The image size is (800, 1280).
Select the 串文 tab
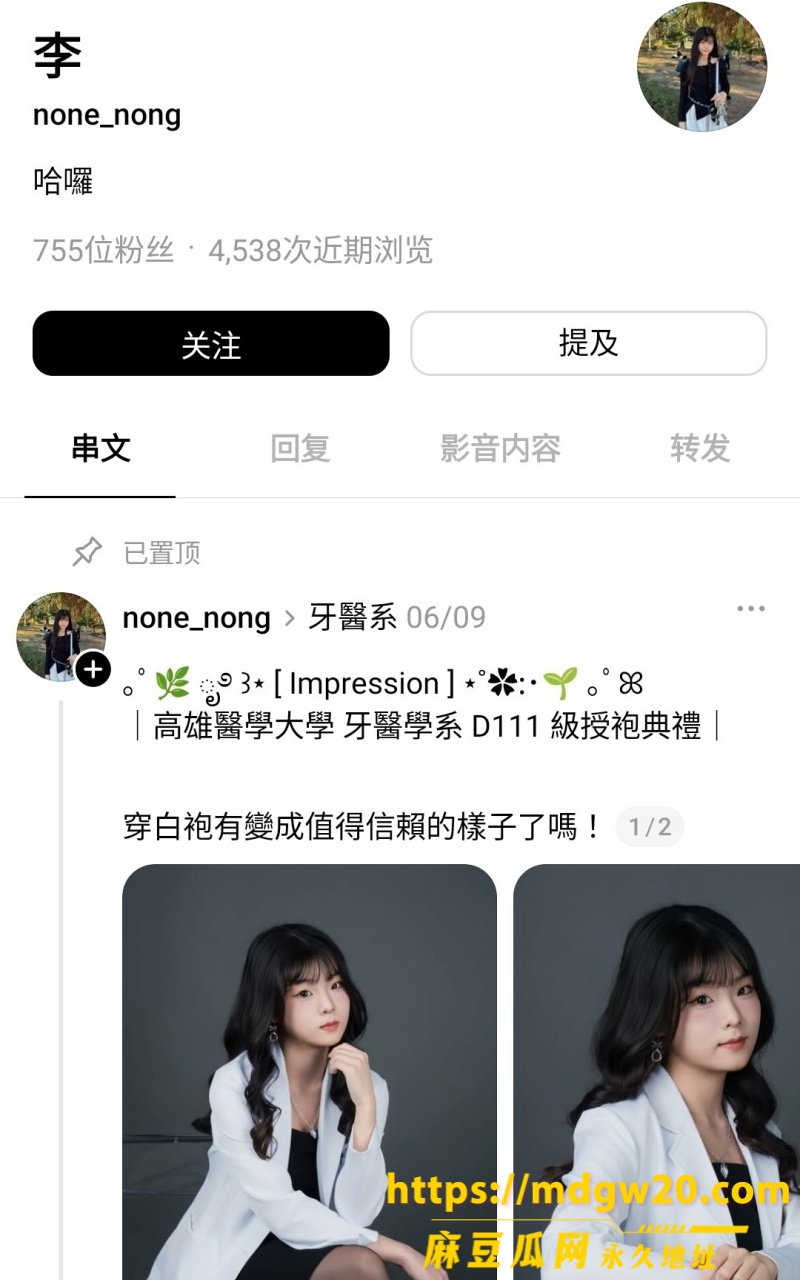(101, 448)
